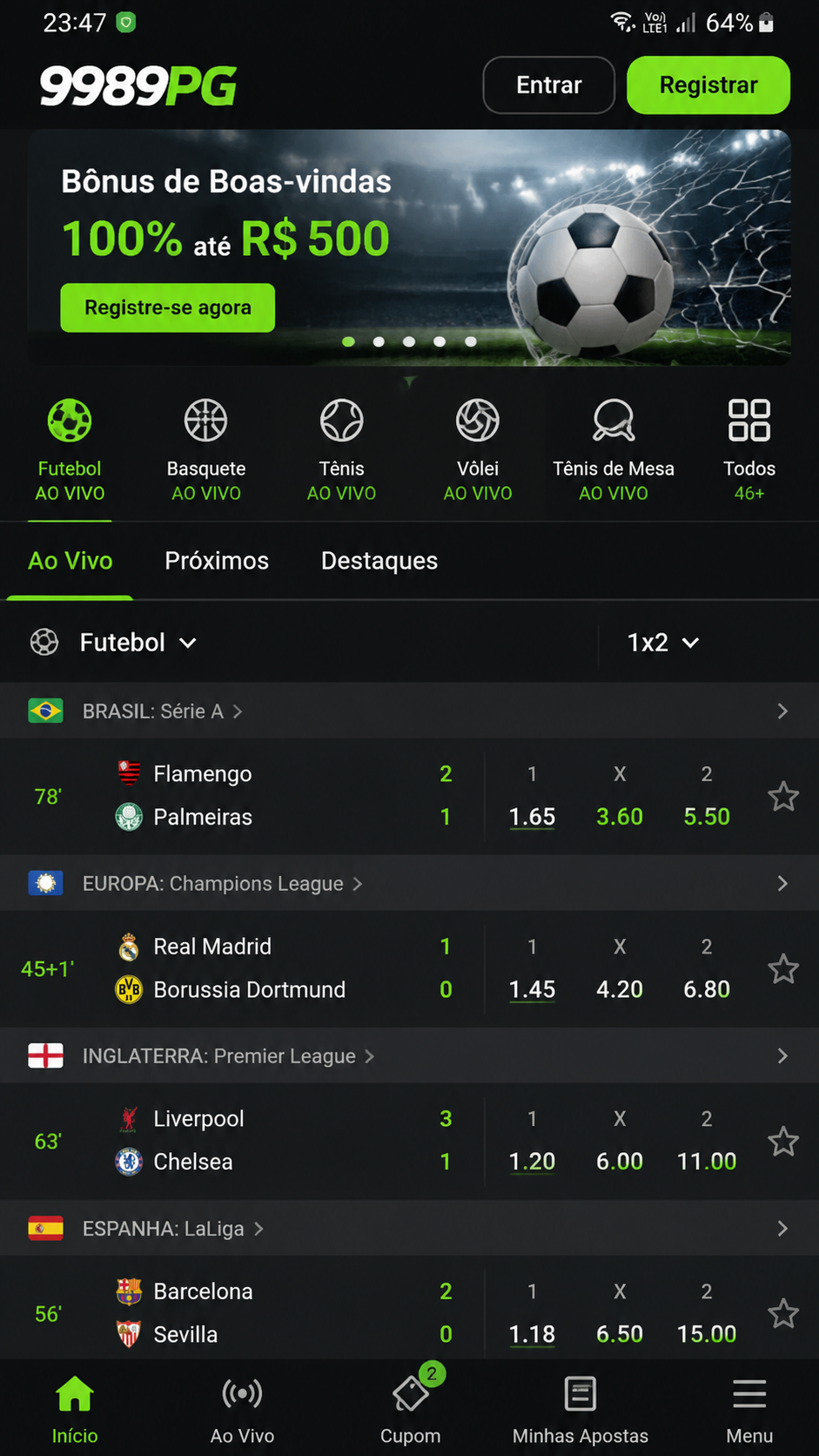Switch to the Destaques tab

379,561
